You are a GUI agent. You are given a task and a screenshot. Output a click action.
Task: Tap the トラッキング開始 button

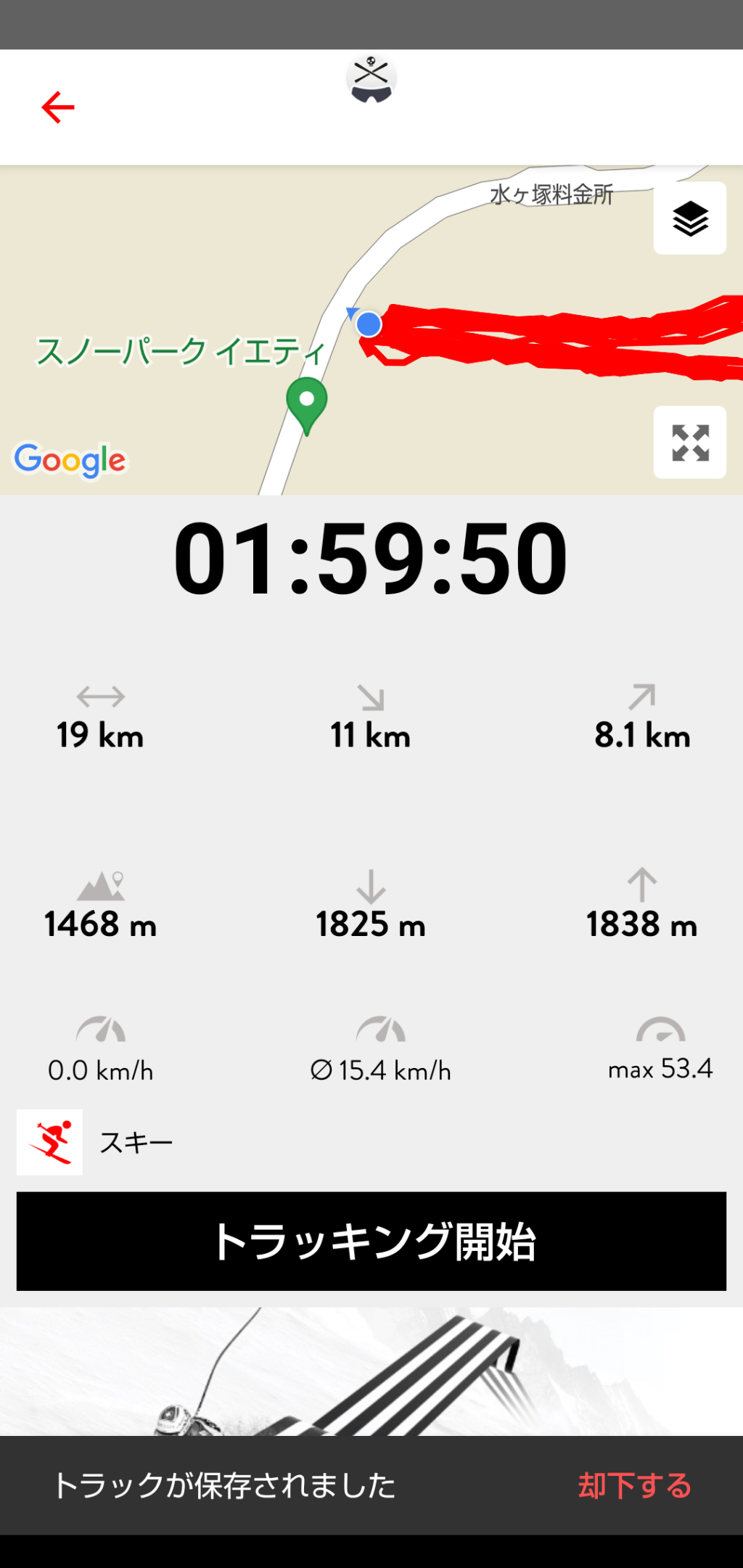tap(371, 1241)
